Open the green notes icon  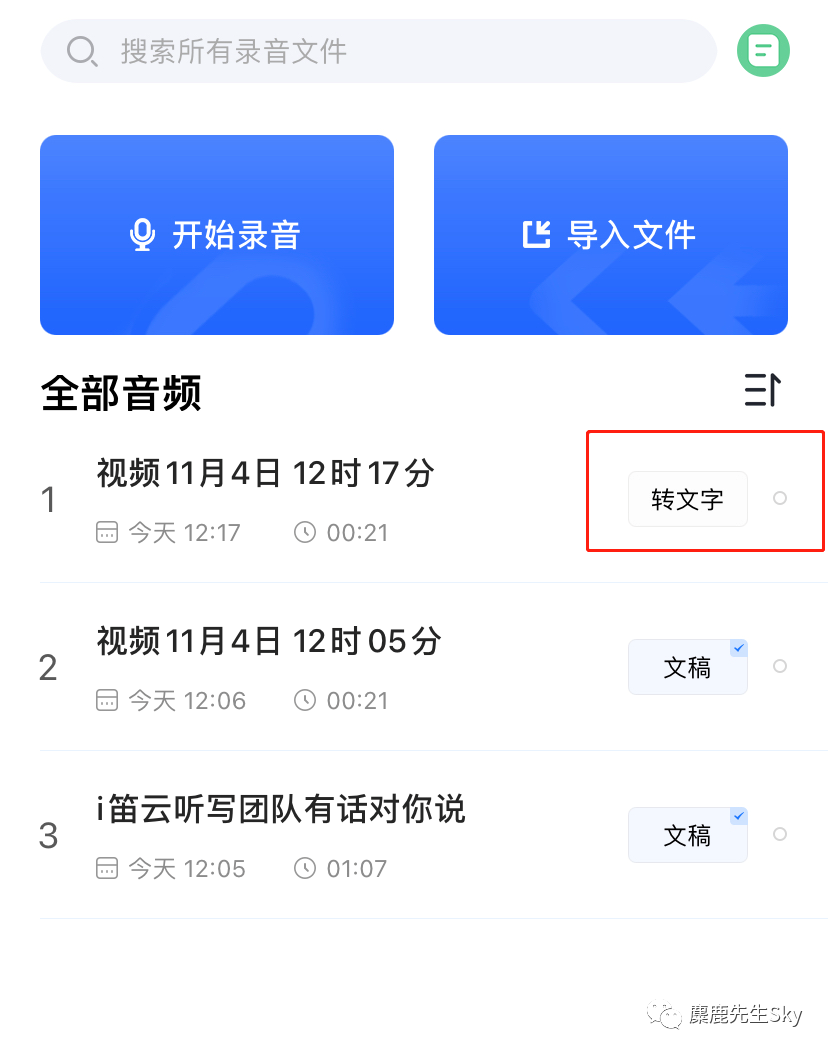pos(763,51)
